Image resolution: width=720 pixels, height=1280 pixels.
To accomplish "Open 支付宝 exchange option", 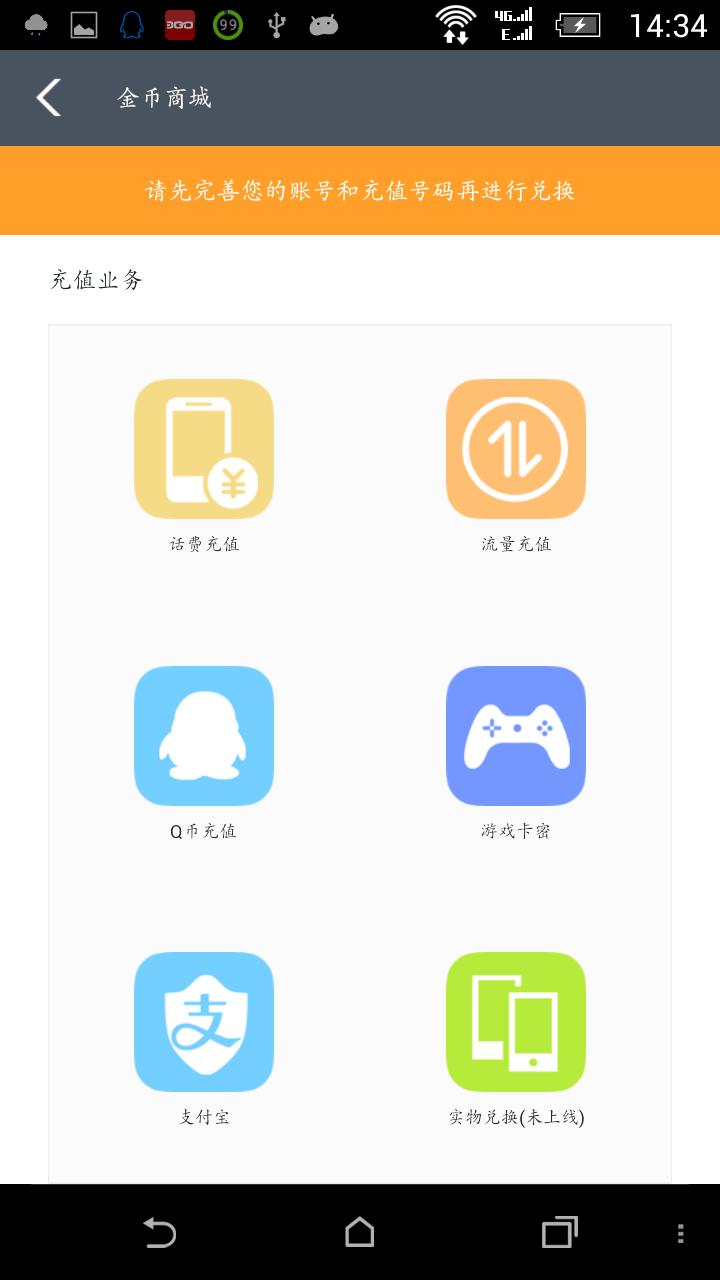I will pyautogui.click(x=204, y=1022).
